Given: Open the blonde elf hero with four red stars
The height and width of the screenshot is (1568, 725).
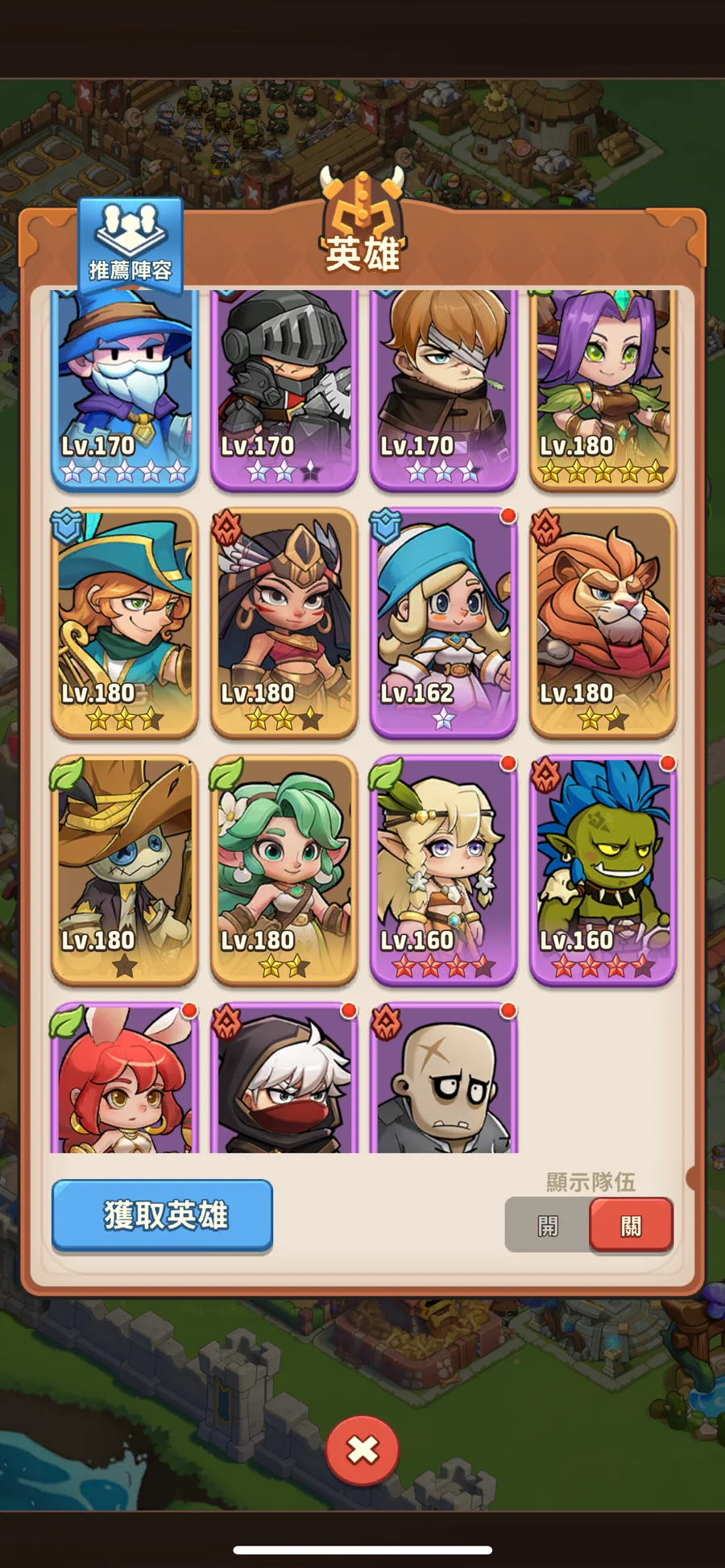Looking at the screenshot, I should pos(443,871).
